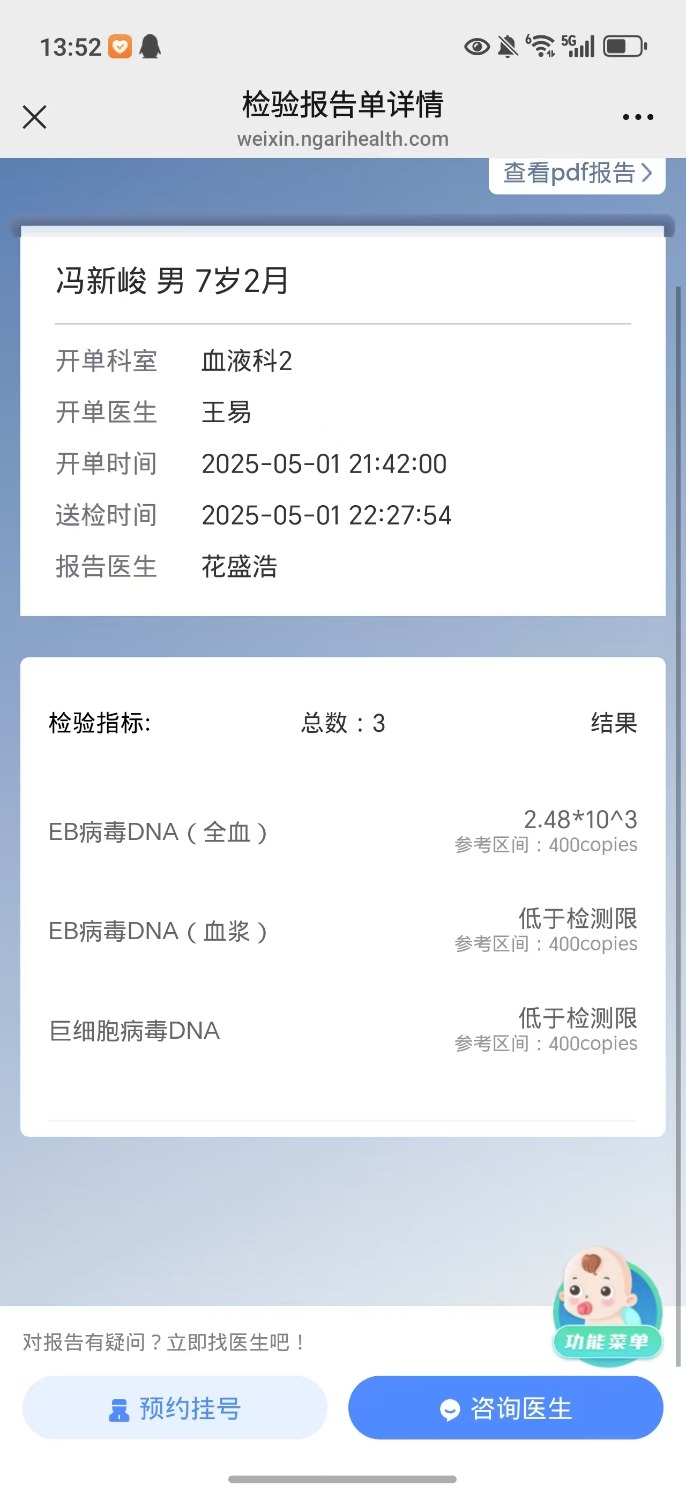Screen dimensions: 686x1500
Task: Open the three-dot overflow menu
Action: 637,118
